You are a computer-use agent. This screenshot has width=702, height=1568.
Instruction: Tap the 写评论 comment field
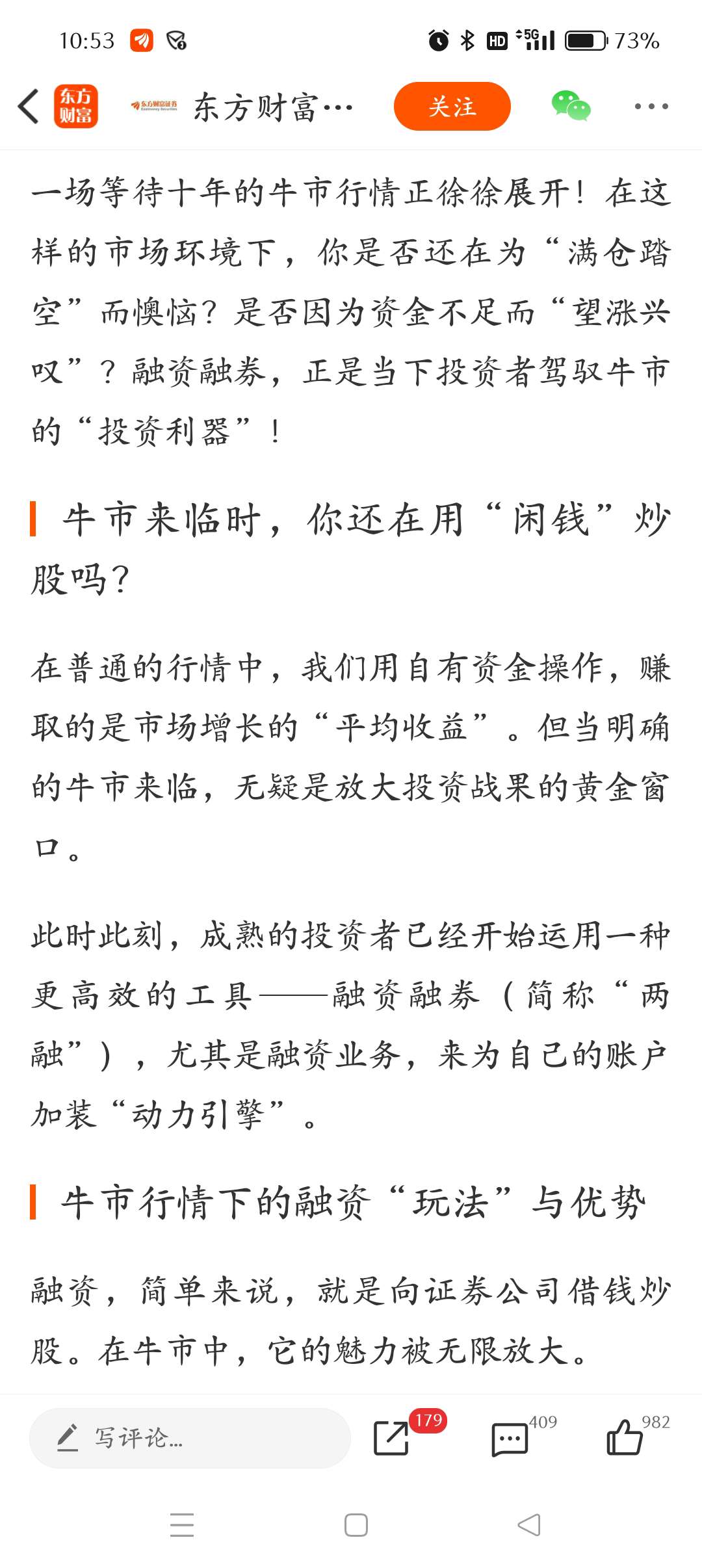click(x=190, y=1438)
